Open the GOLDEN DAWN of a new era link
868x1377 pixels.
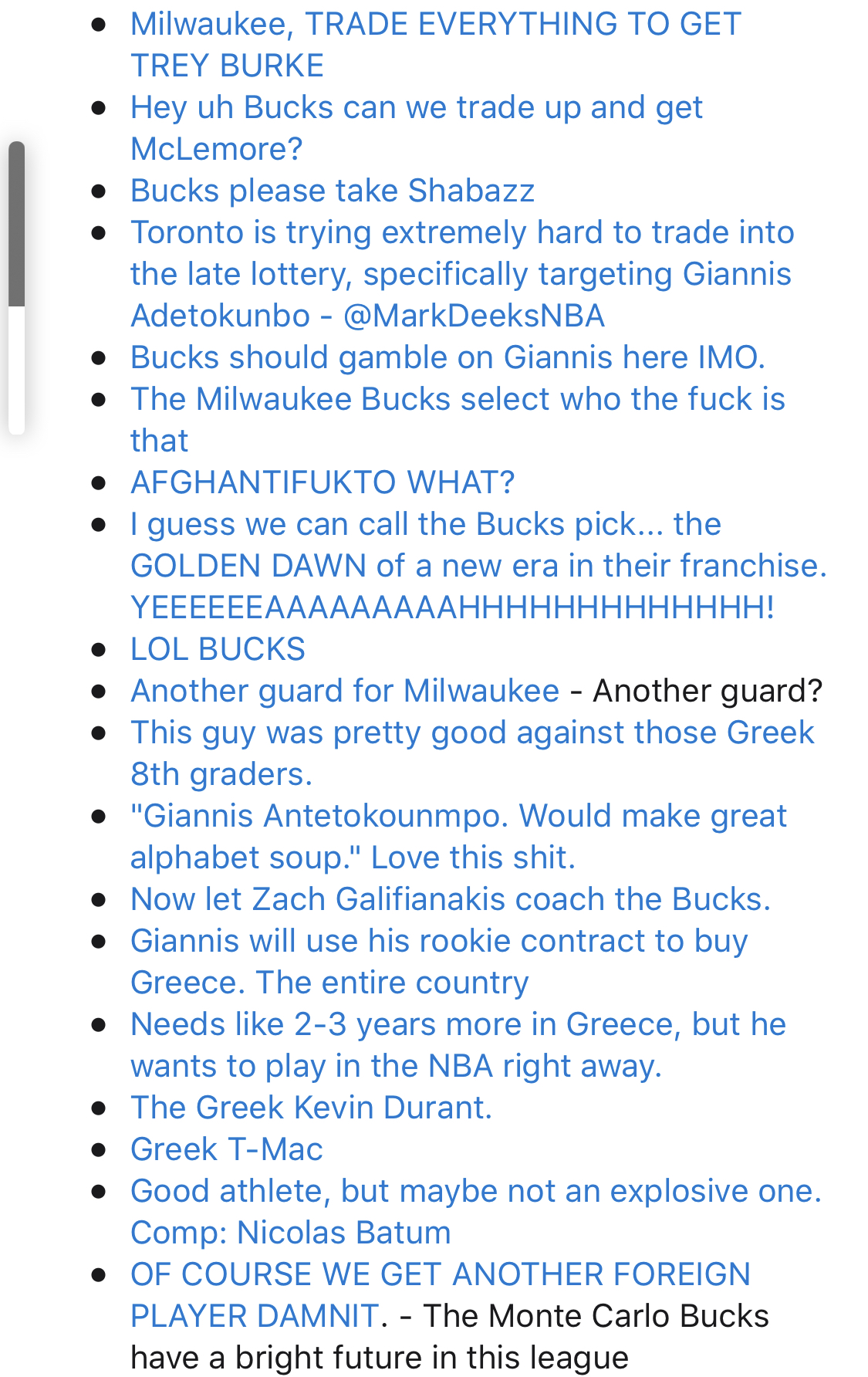[478, 566]
